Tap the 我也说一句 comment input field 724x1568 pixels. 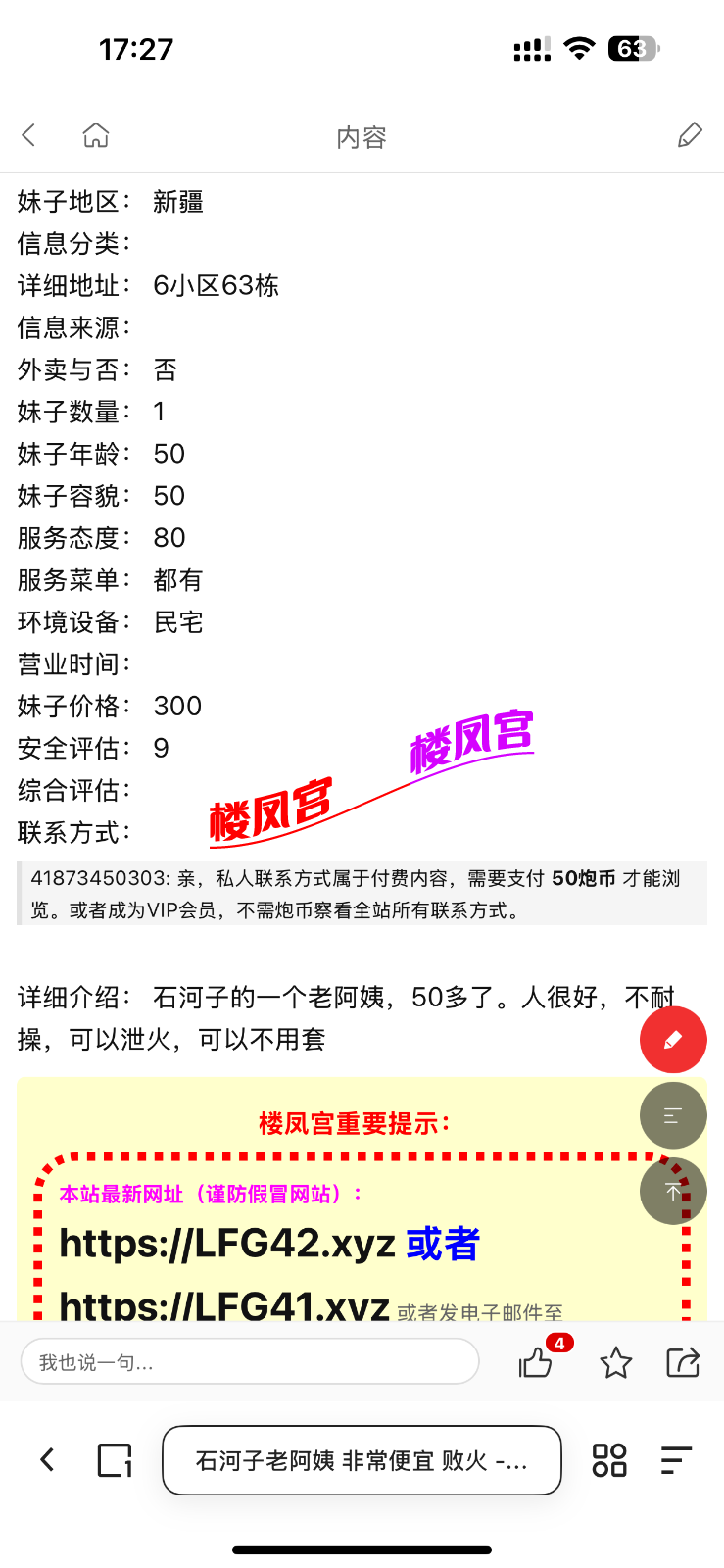[x=250, y=1362]
